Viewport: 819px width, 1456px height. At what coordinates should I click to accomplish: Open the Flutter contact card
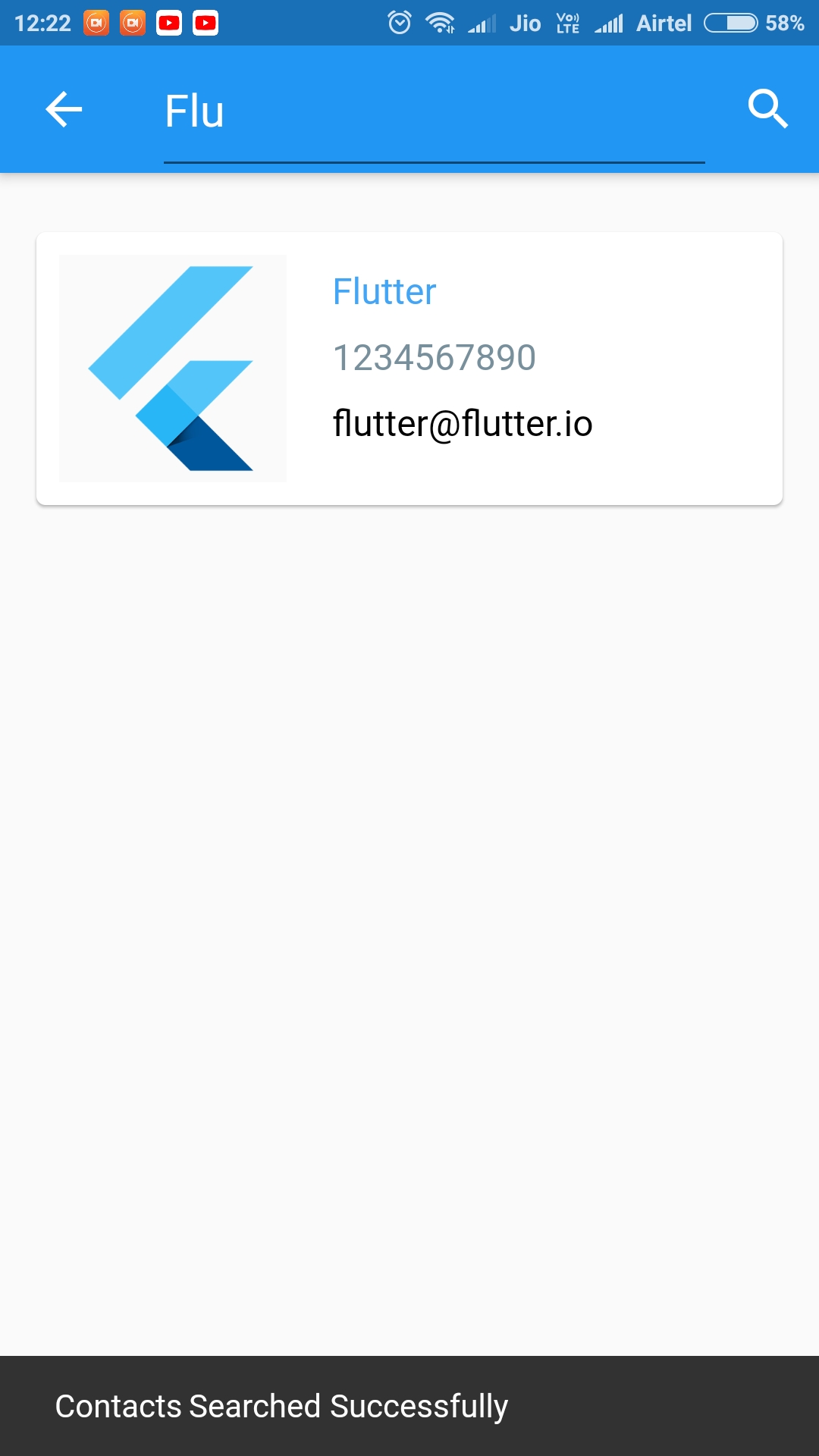click(409, 369)
